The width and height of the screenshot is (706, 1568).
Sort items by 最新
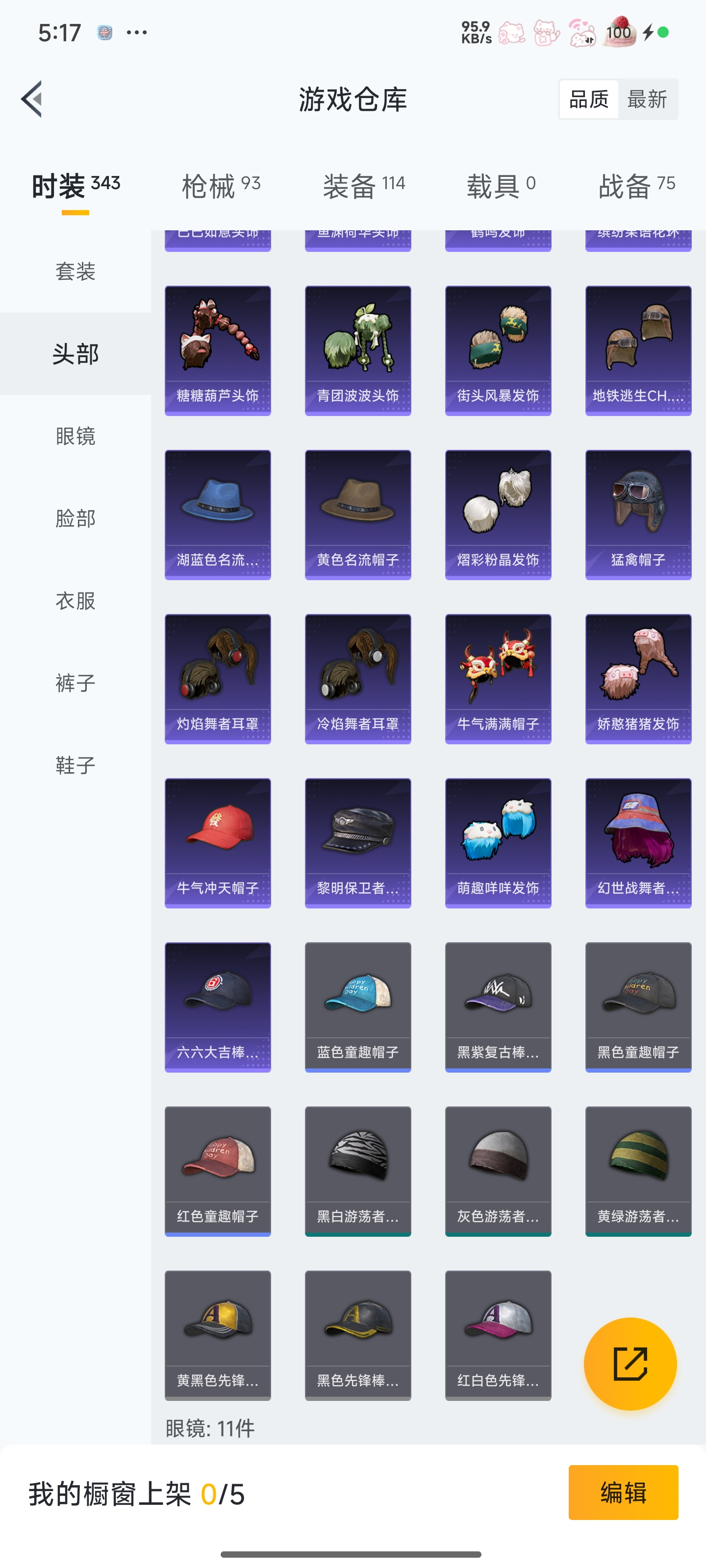pyautogui.click(x=647, y=99)
